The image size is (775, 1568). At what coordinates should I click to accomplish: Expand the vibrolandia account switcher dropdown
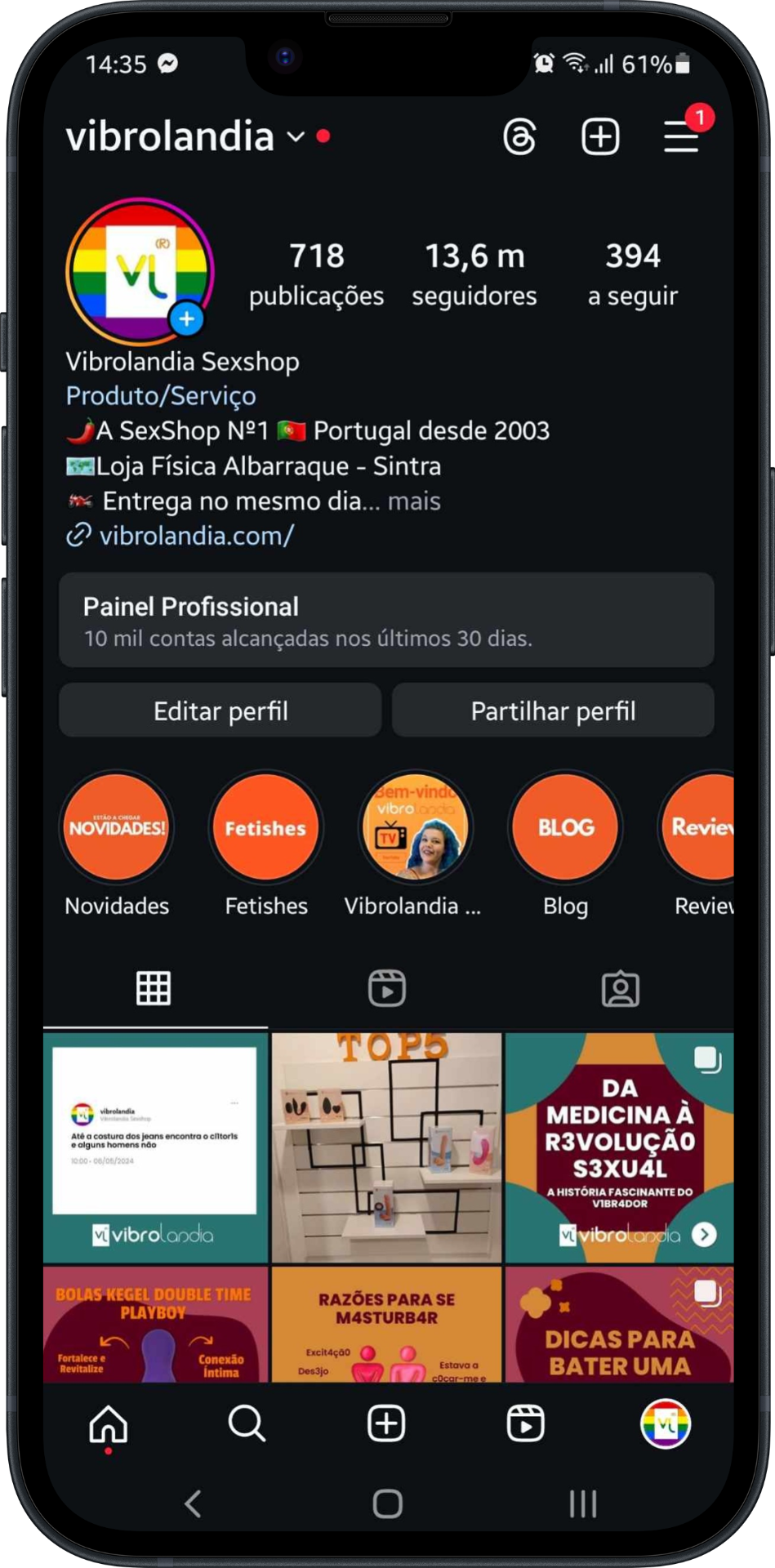295,136
